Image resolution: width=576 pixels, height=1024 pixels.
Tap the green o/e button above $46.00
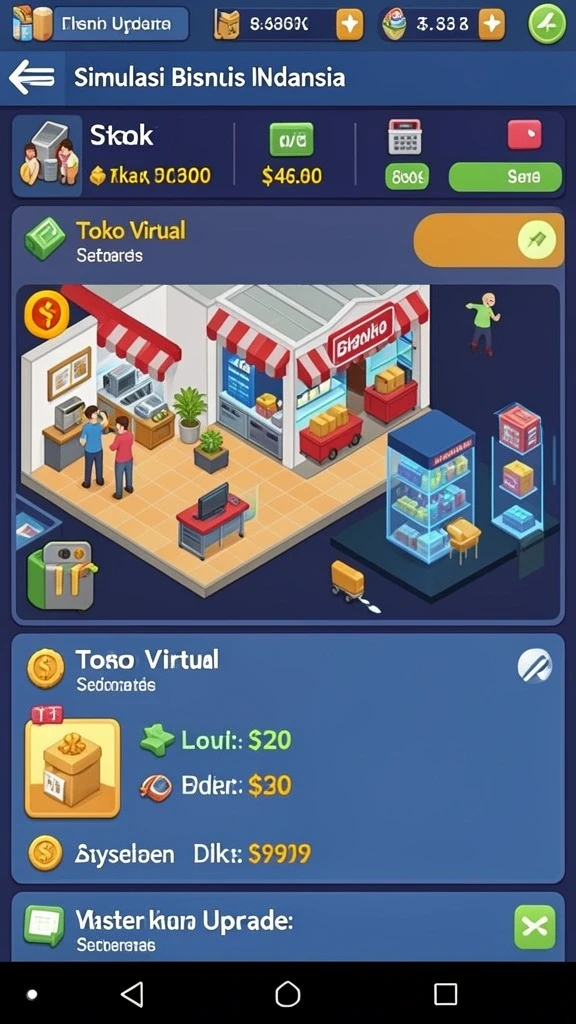291,139
